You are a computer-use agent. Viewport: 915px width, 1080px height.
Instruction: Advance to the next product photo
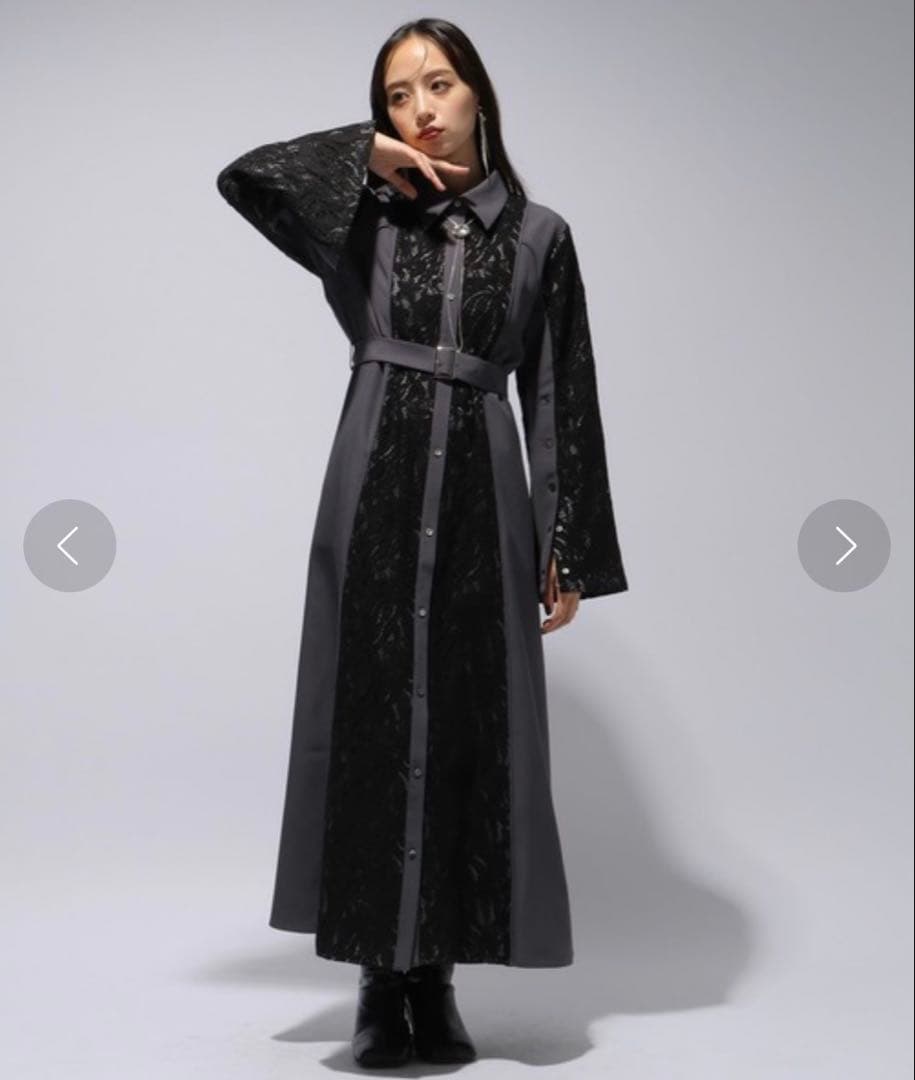(x=844, y=546)
